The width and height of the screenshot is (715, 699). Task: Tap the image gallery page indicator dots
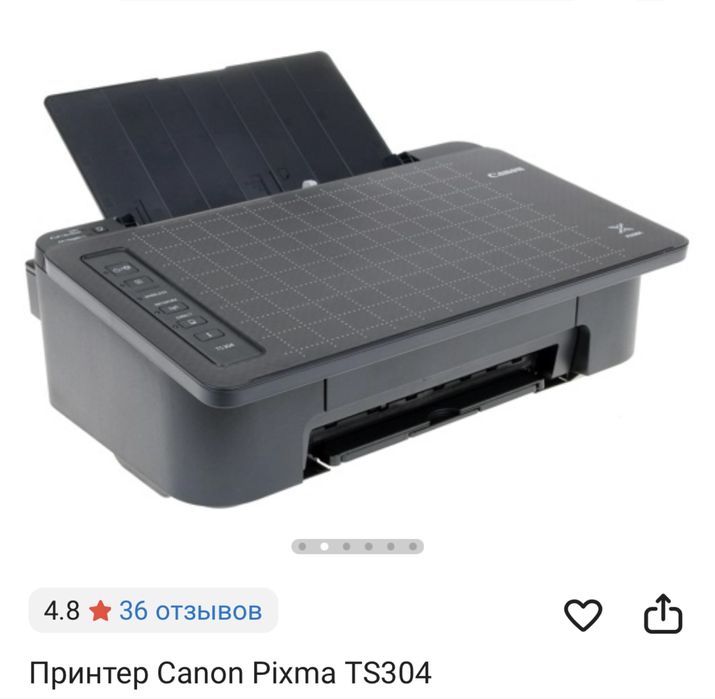click(357, 547)
